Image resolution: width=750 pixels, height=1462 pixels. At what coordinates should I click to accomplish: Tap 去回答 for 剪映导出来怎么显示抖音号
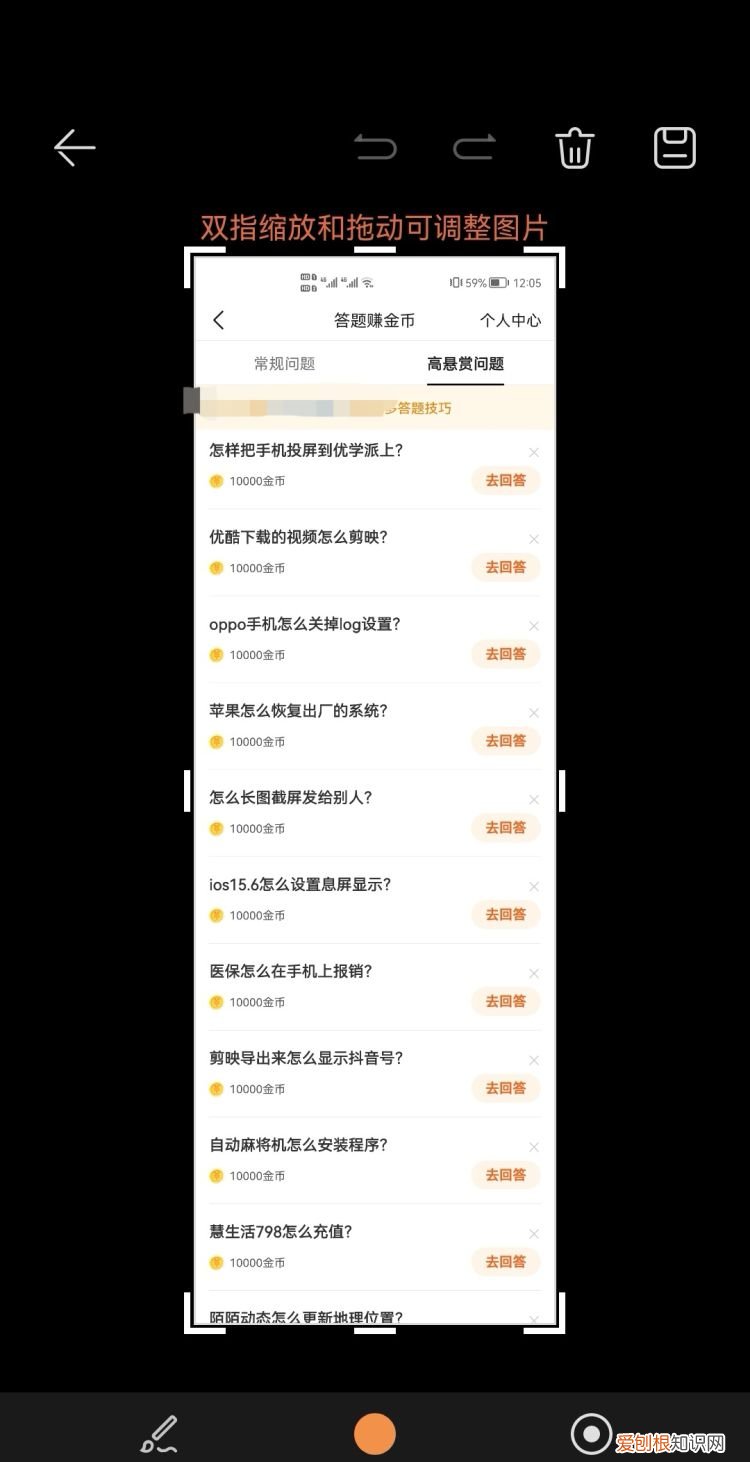tap(505, 1088)
